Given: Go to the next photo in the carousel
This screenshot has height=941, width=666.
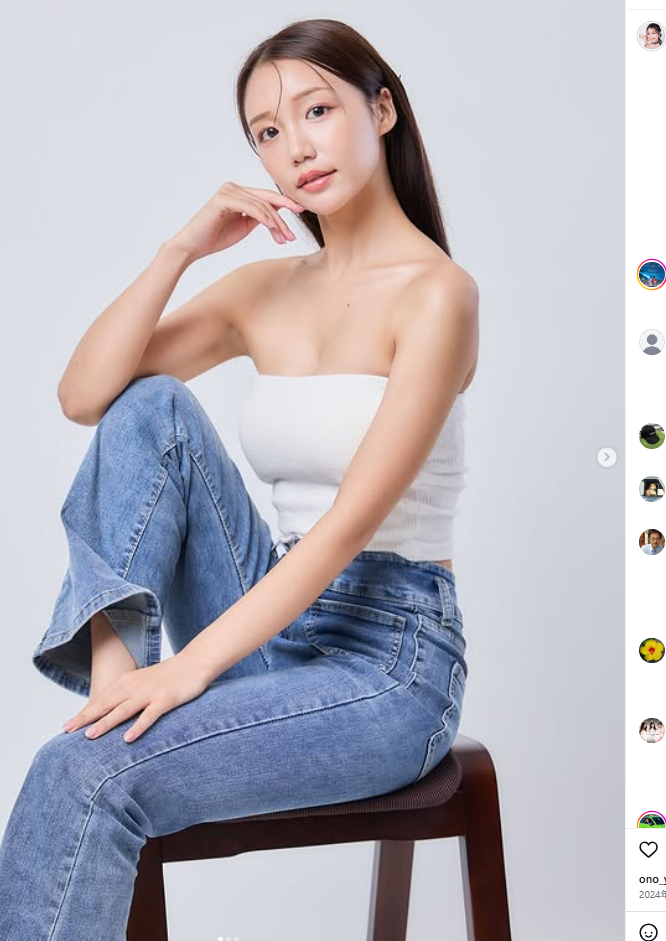Looking at the screenshot, I should [x=607, y=457].
